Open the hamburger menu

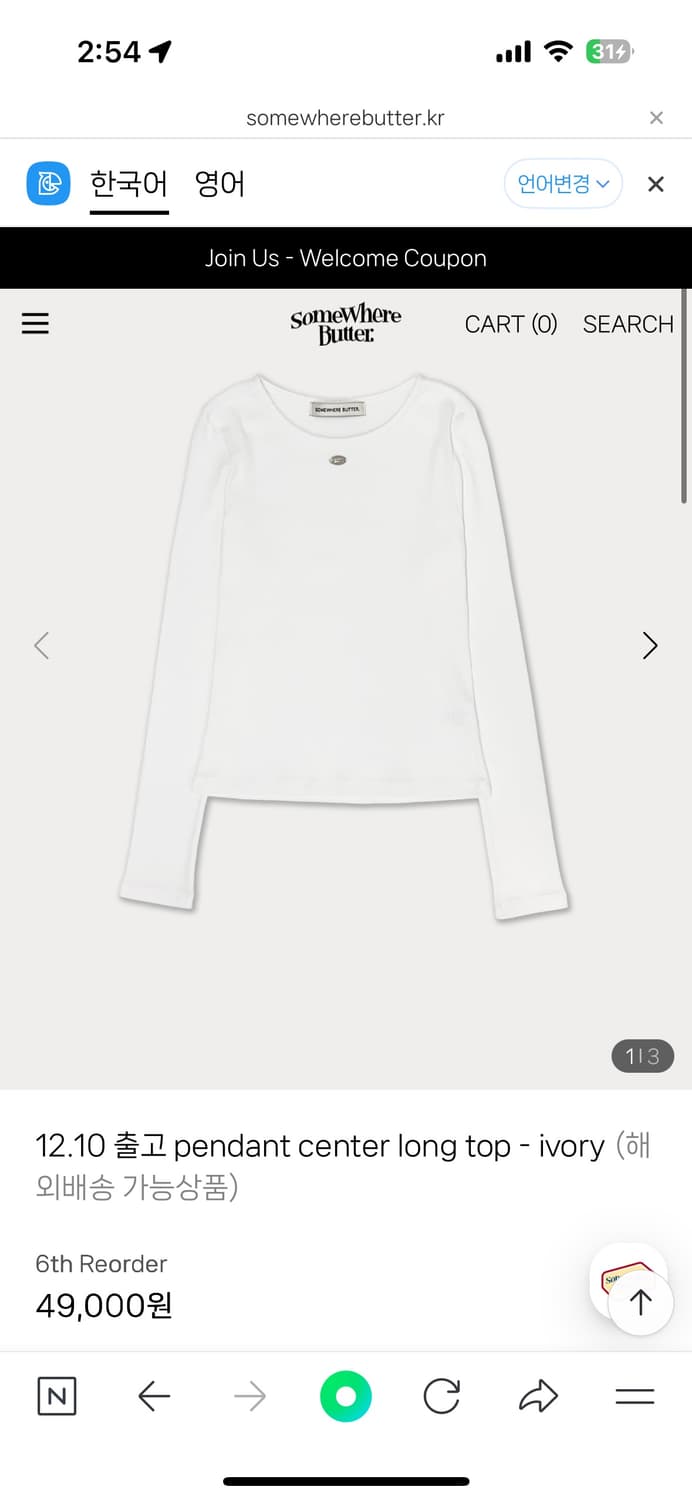point(35,323)
